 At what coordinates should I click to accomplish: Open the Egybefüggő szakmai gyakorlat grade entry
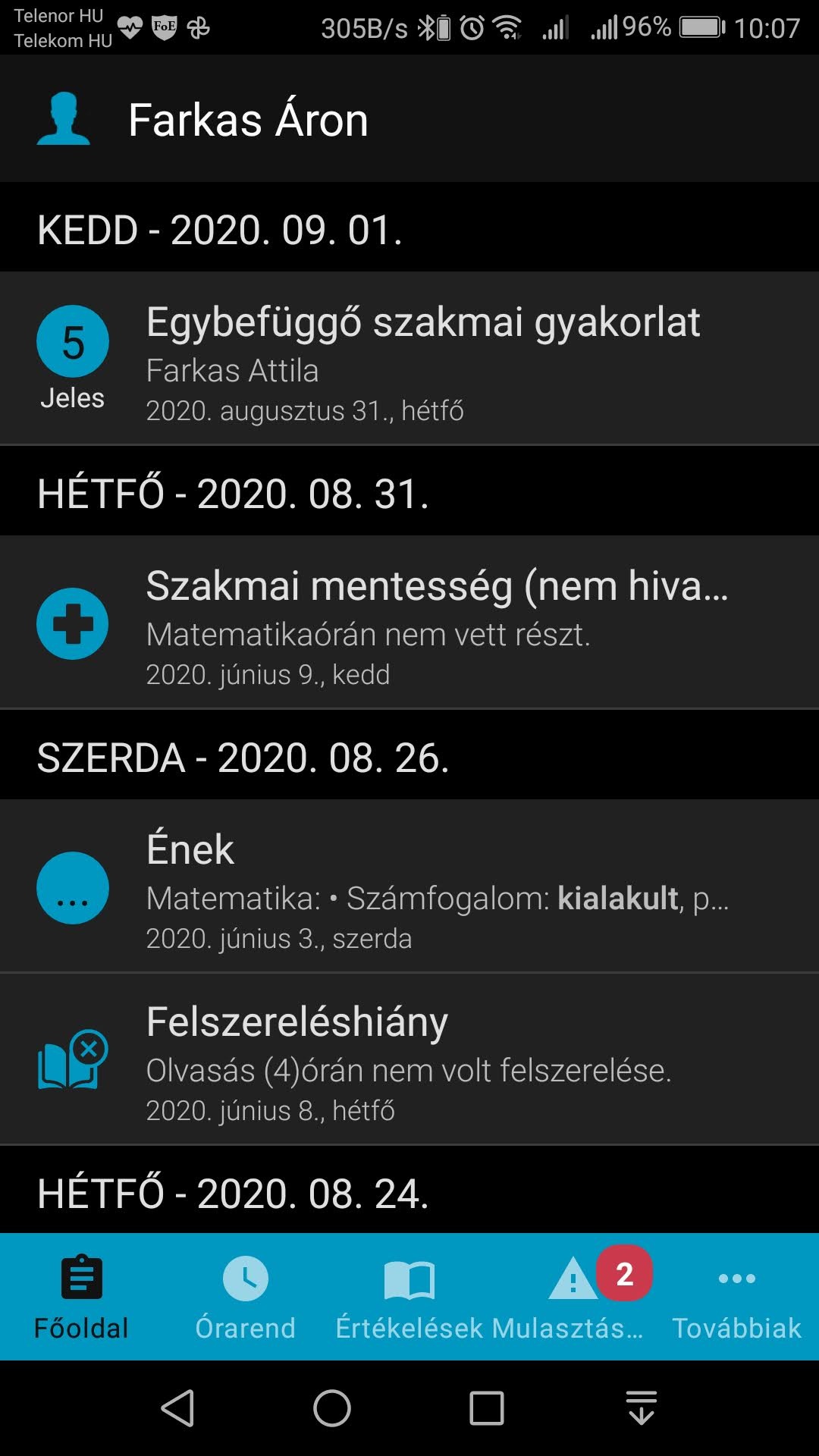point(409,359)
